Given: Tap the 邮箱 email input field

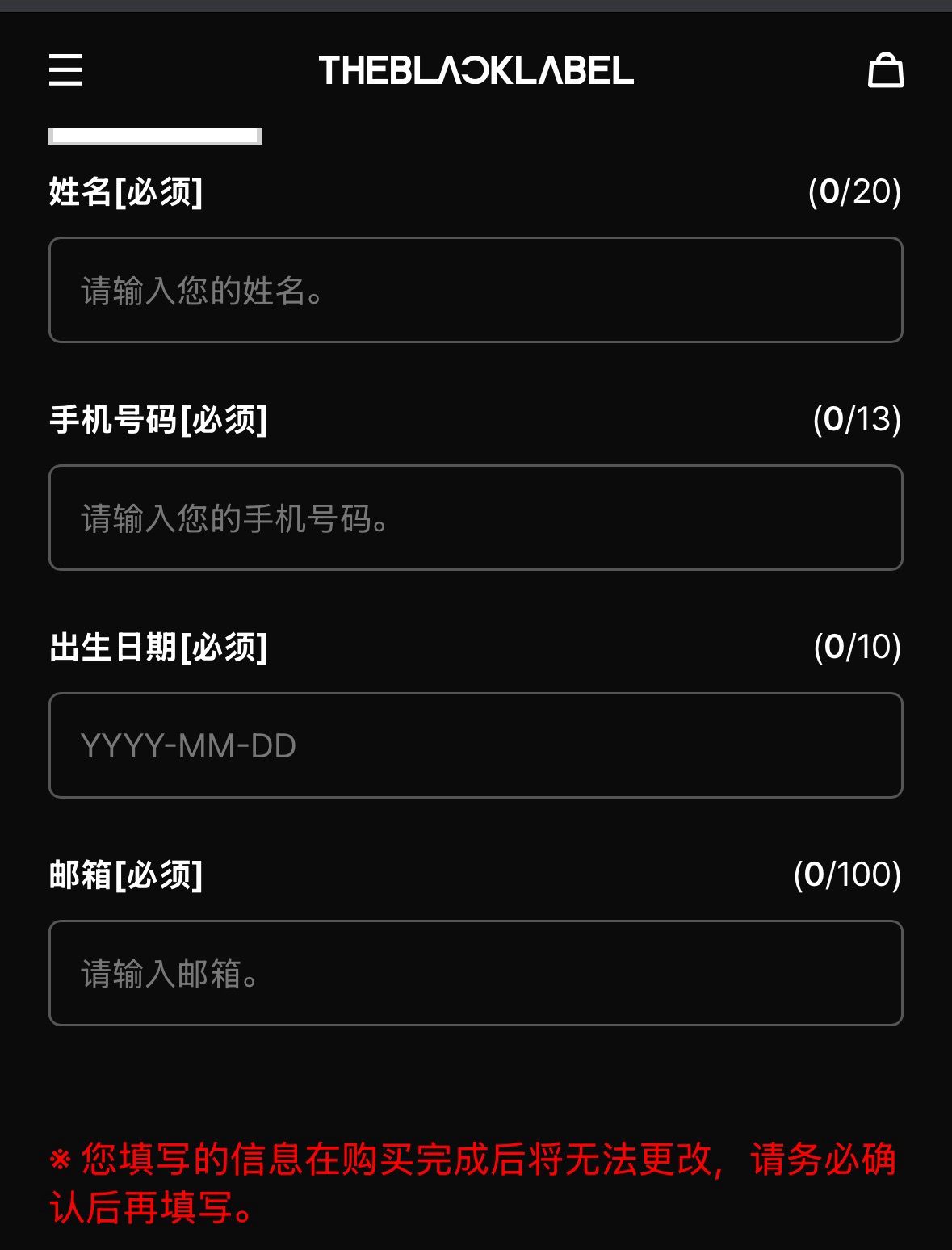Looking at the screenshot, I should tap(476, 973).
